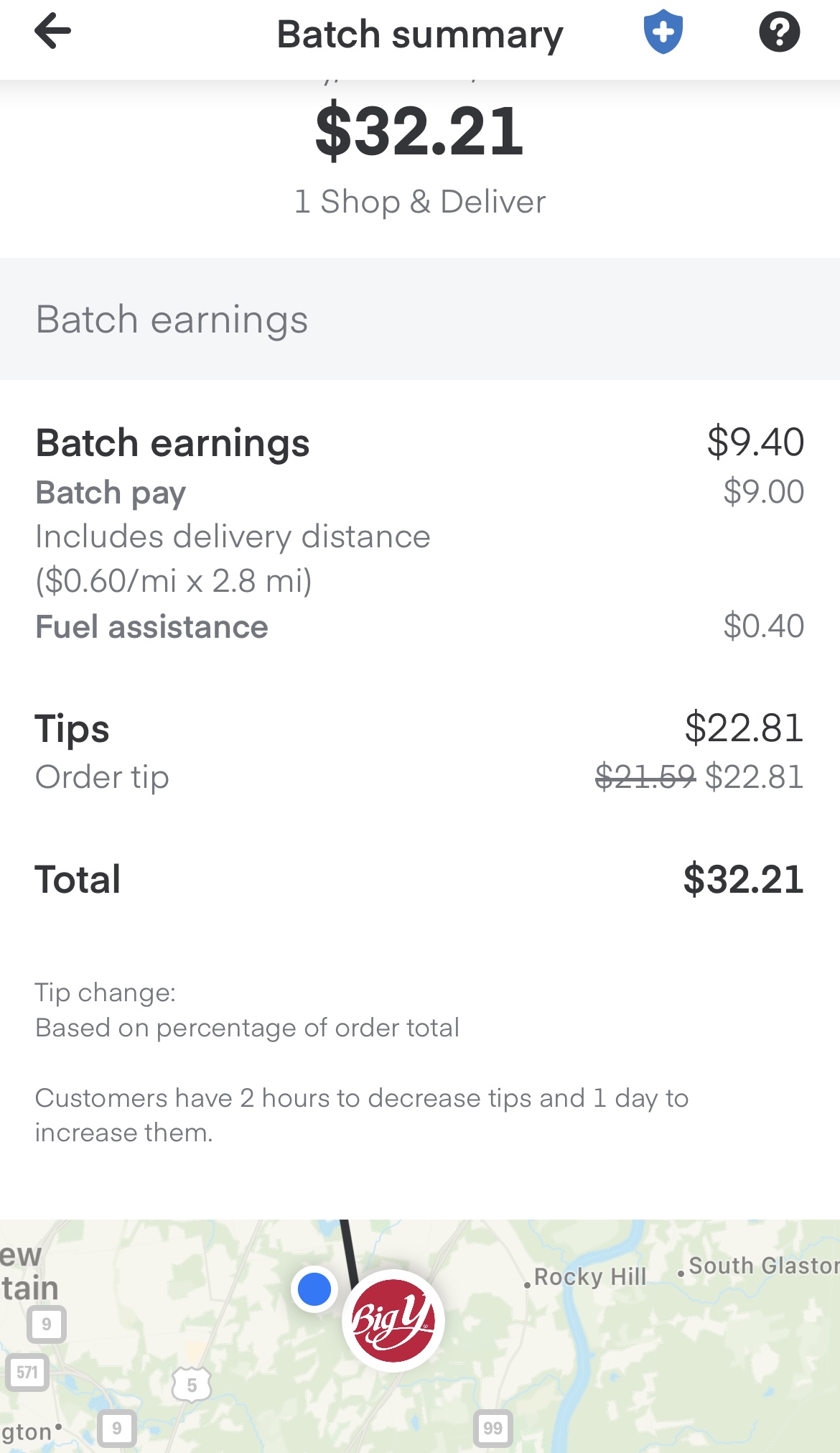Screen dimensions: 840x1453
Task: Open the help question mark icon
Action: pyautogui.click(x=779, y=32)
